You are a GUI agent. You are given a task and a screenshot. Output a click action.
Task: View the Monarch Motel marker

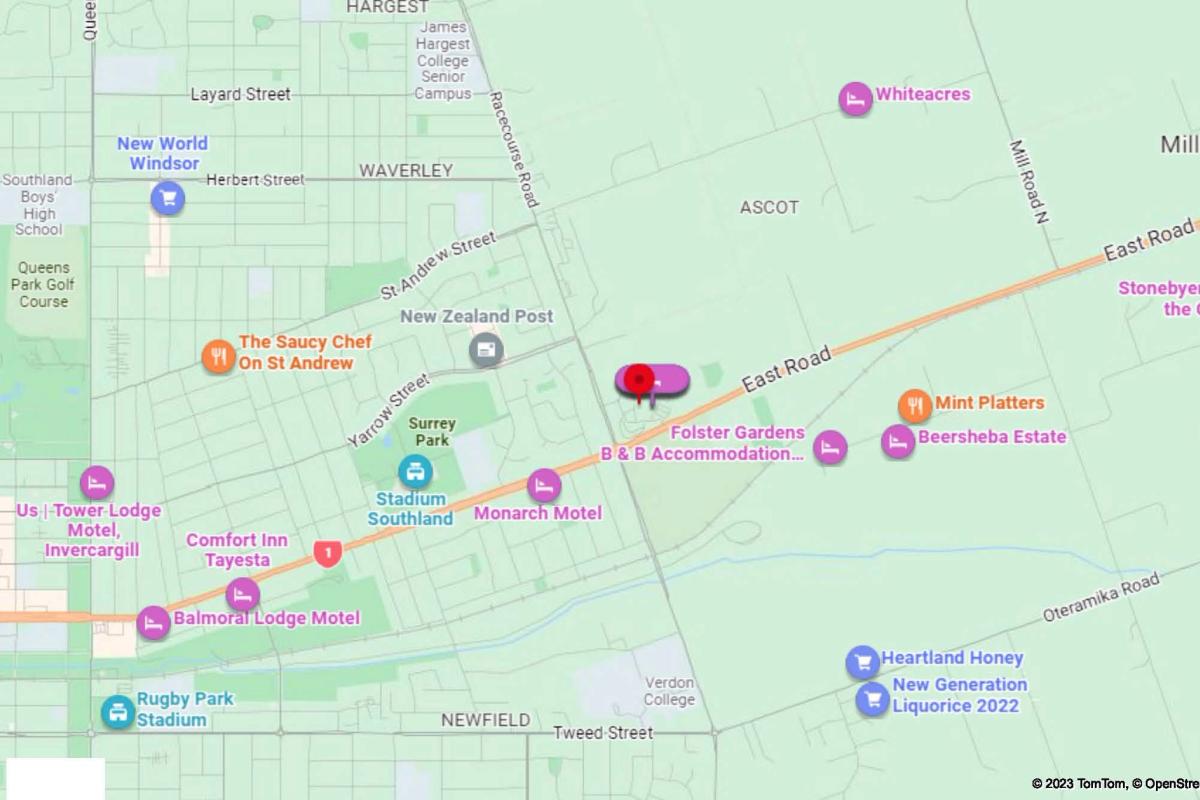tap(544, 486)
